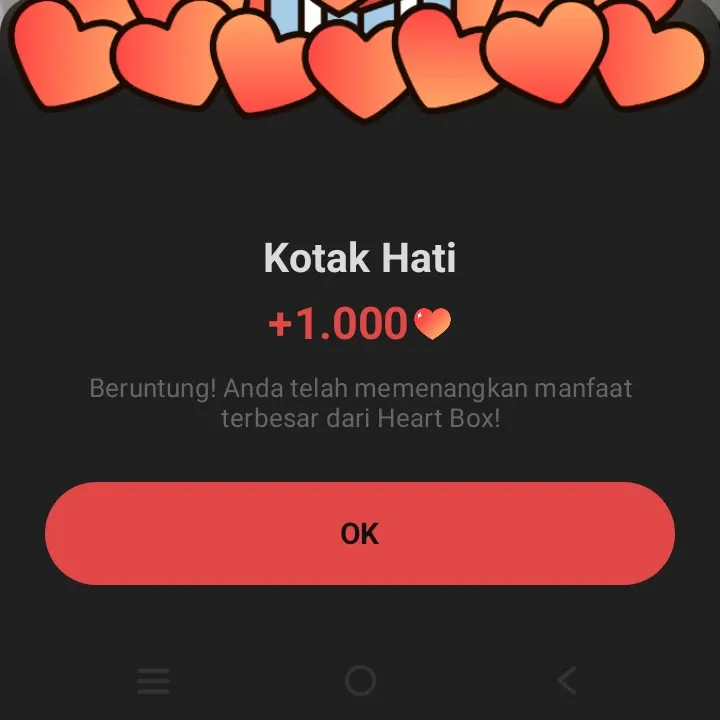Confirm the Kotak Hati reward with OK
This screenshot has height=720, width=720.
point(360,534)
